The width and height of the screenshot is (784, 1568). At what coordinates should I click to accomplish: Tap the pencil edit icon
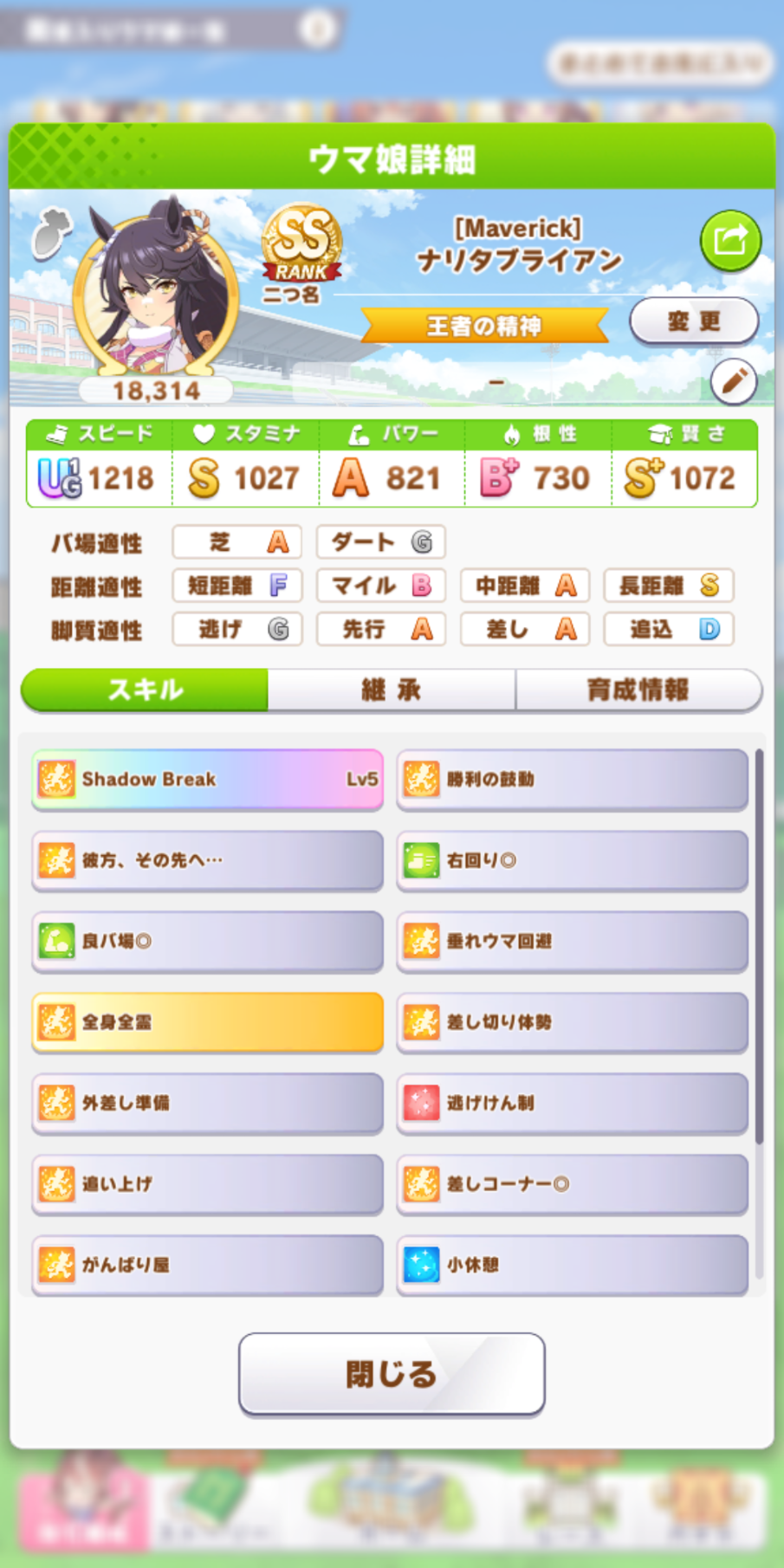click(734, 381)
